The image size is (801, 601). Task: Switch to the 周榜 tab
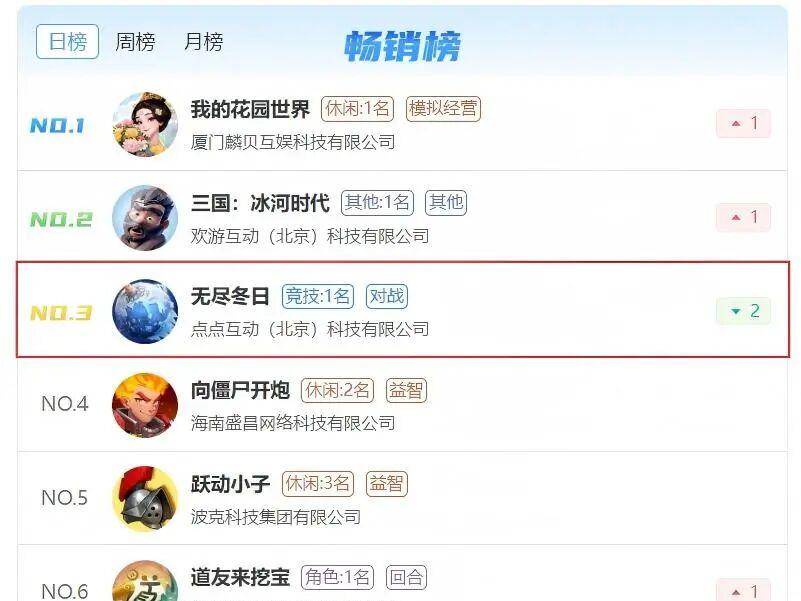[135, 42]
